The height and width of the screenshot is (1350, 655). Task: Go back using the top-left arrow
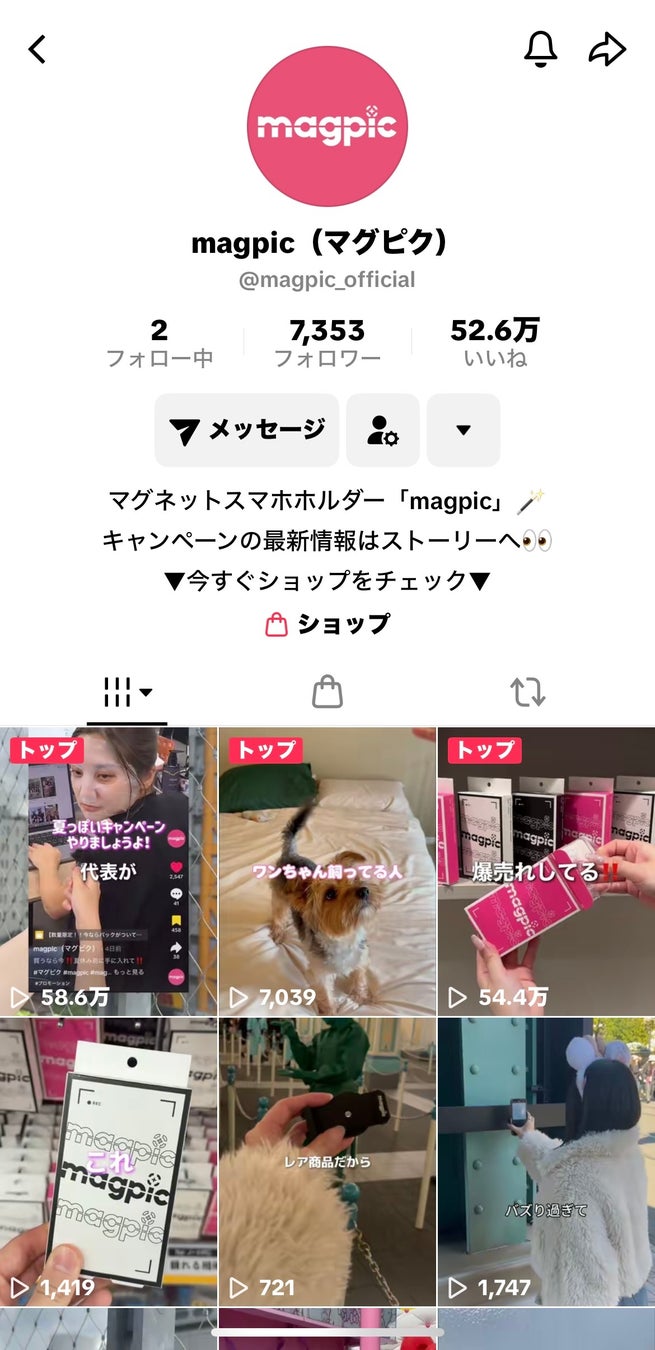[x=38, y=49]
